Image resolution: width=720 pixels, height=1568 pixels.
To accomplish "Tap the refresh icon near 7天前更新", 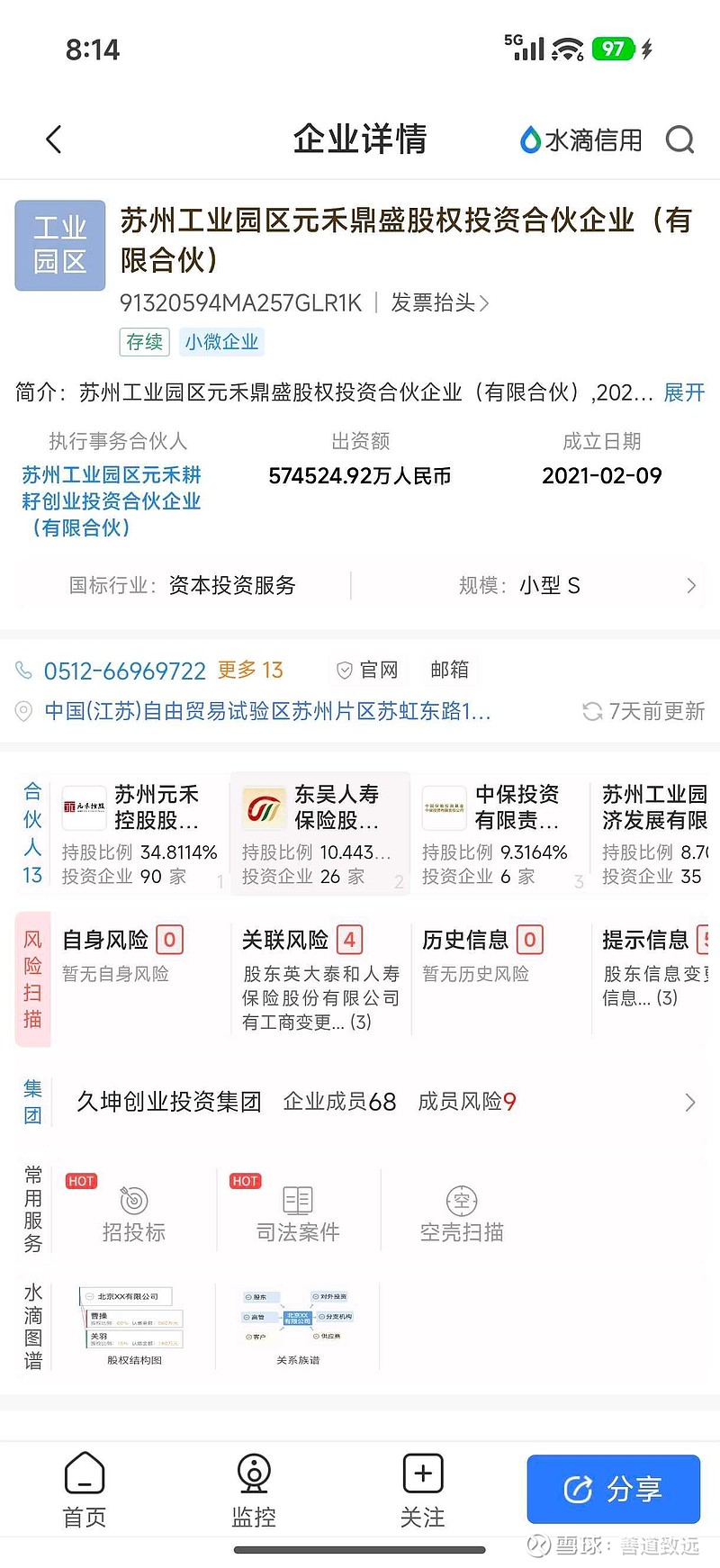I will click(593, 712).
